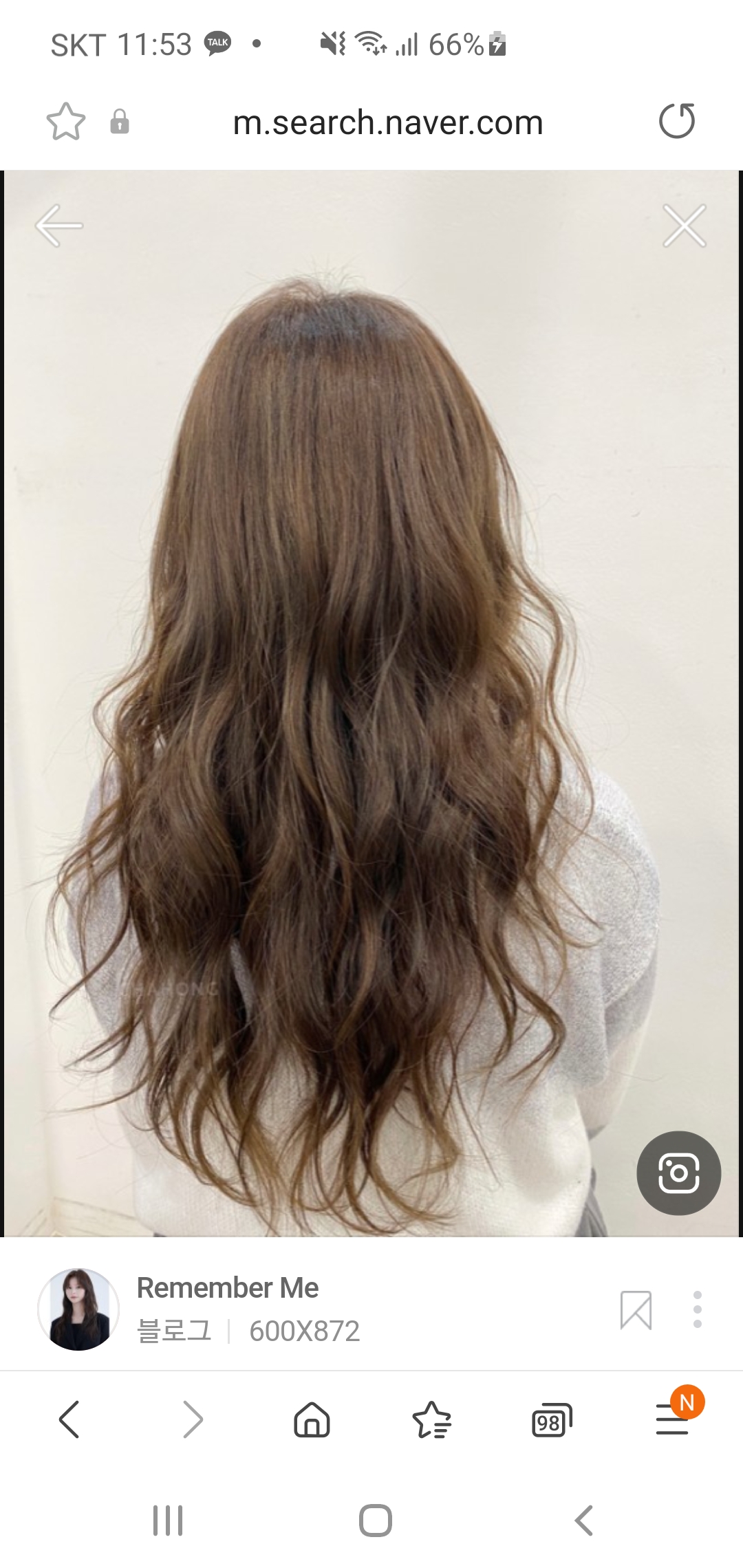Save this image with the bookmark icon
The height and width of the screenshot is (1568, 743).
point(635,1309)
